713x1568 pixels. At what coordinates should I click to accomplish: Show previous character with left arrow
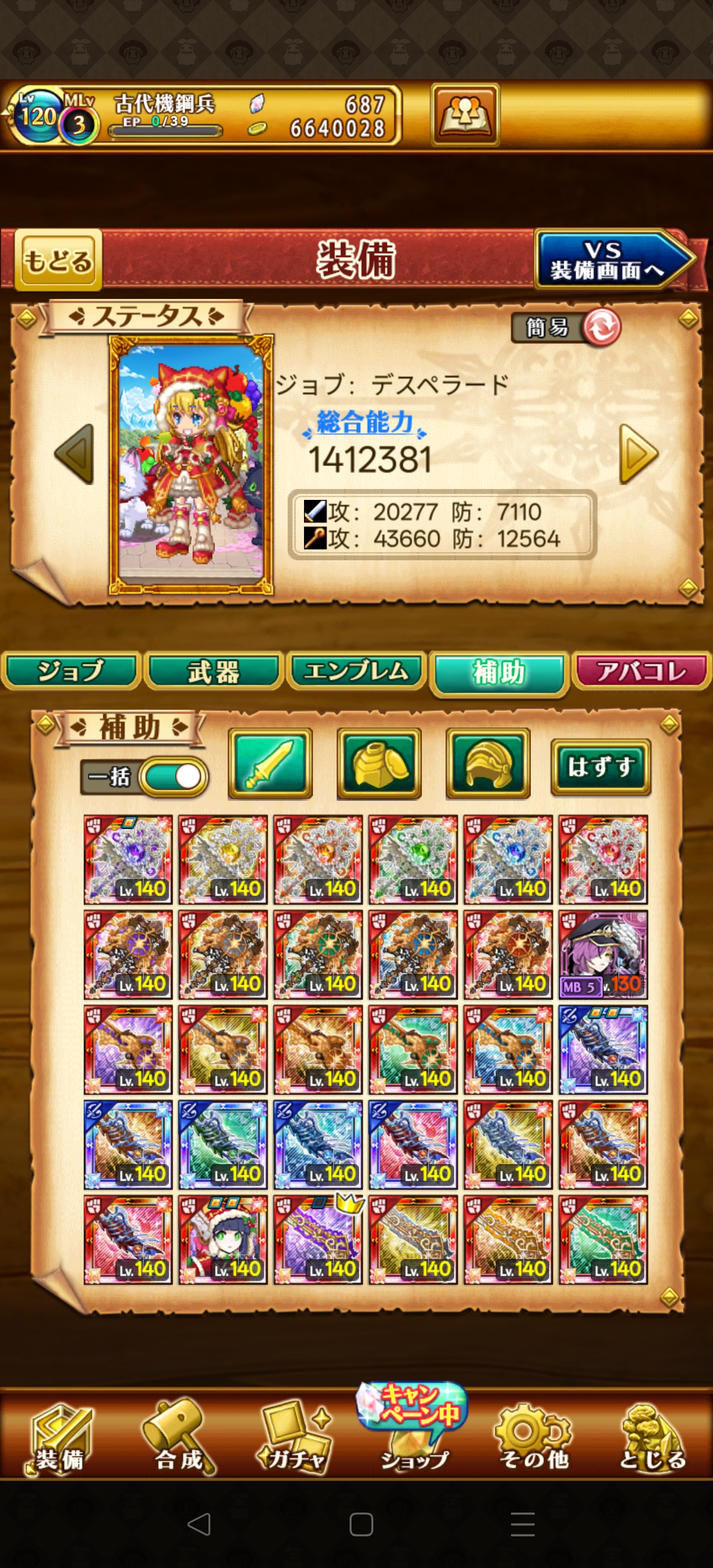click(x=75, y=454)
